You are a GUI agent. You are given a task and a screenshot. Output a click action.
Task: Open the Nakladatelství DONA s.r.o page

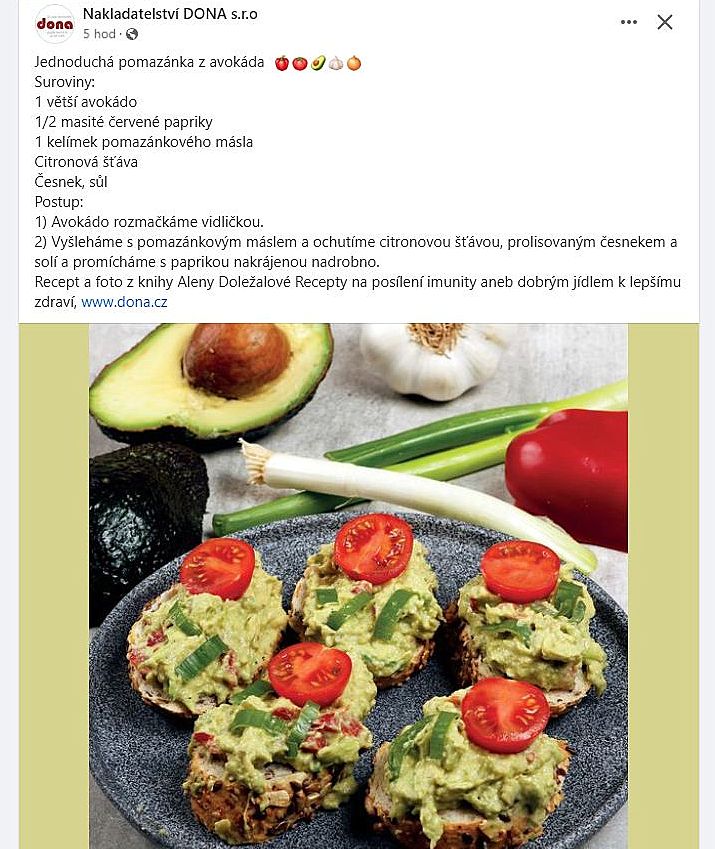[x=170, y=14]
